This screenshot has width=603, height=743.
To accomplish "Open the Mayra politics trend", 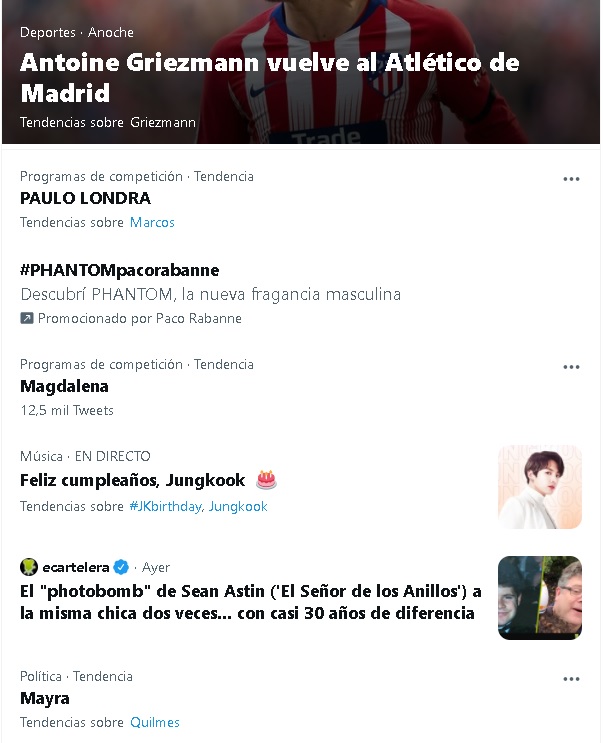I will [x=45, y=698].
